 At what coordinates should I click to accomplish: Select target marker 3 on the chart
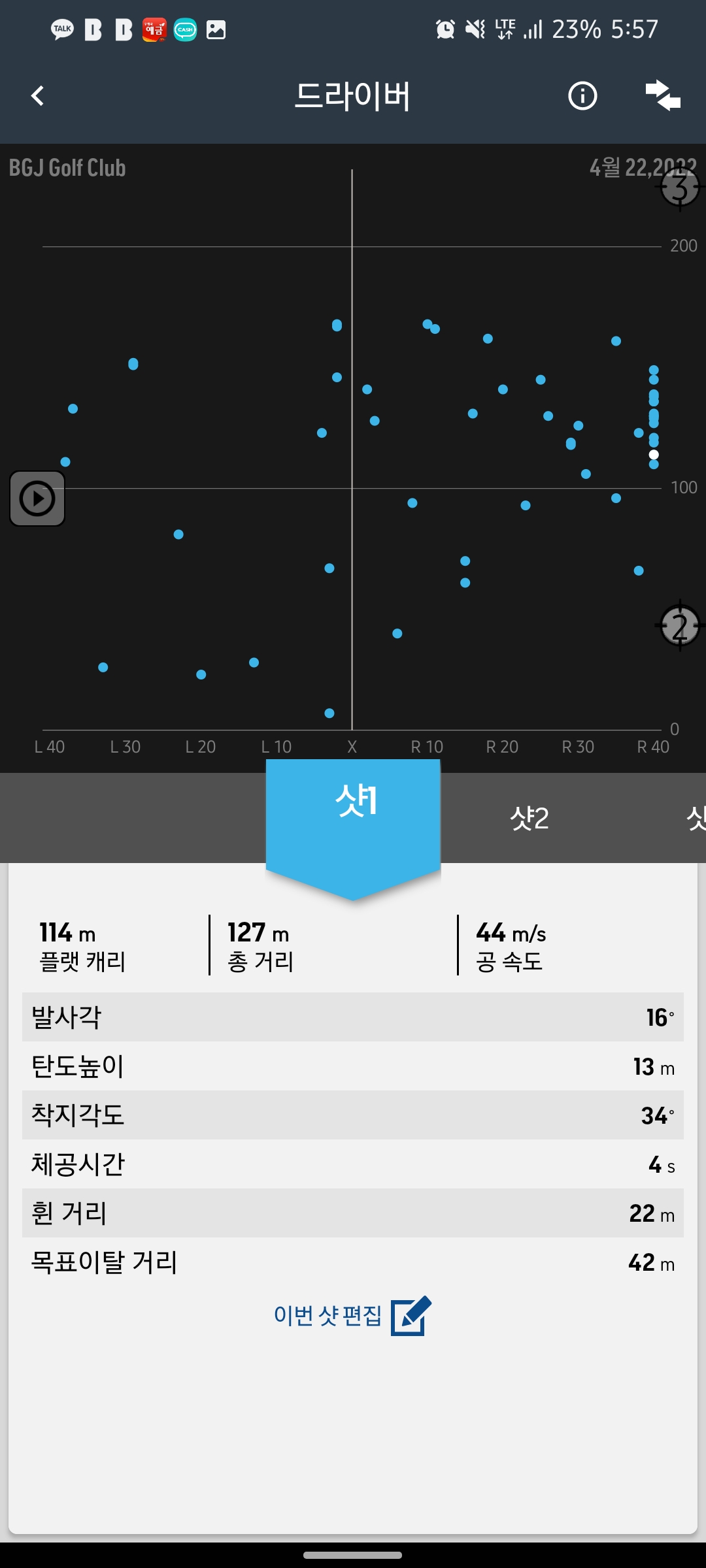point(679,188)
